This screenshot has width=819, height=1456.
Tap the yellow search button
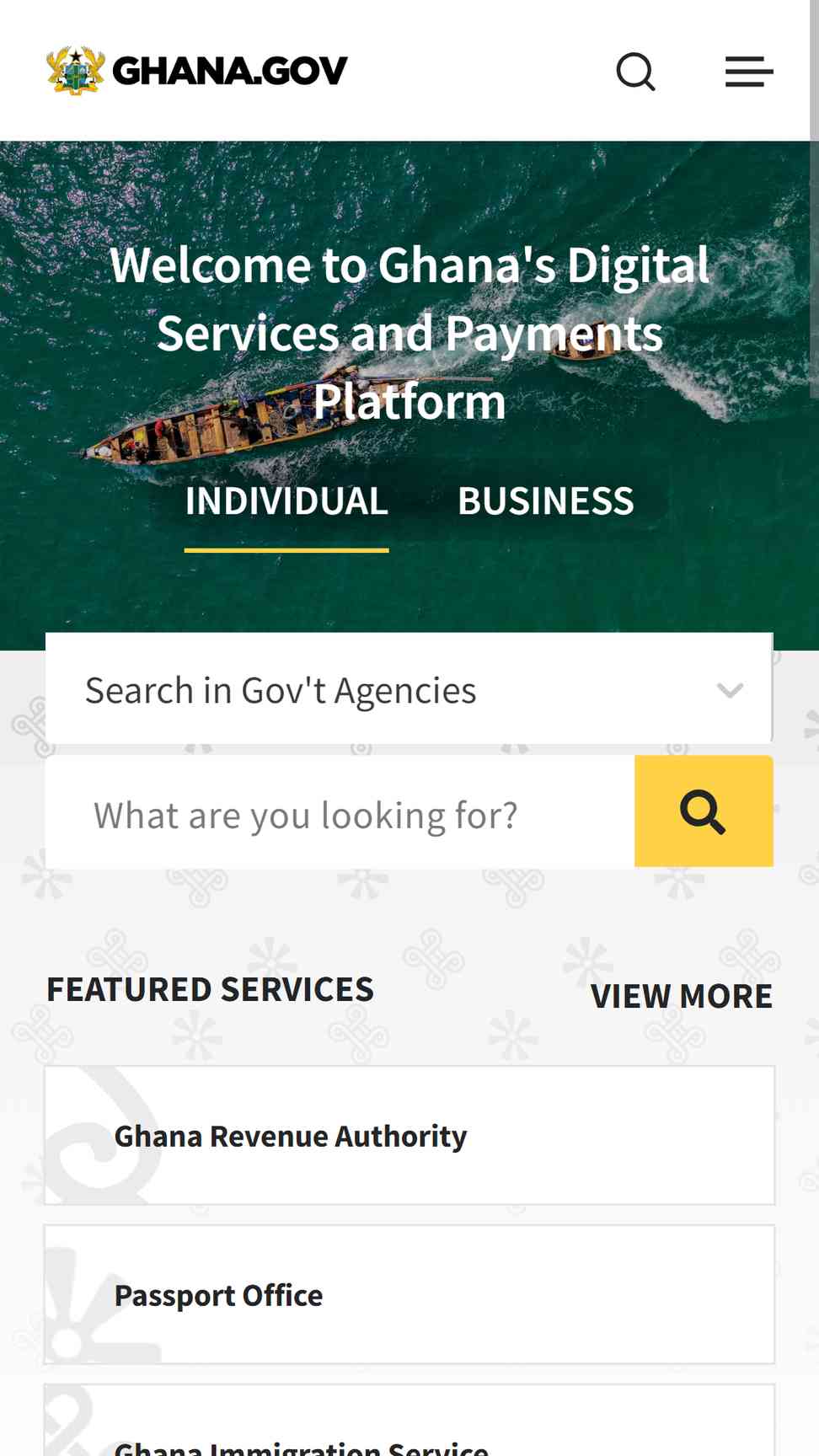click(703, 811)
